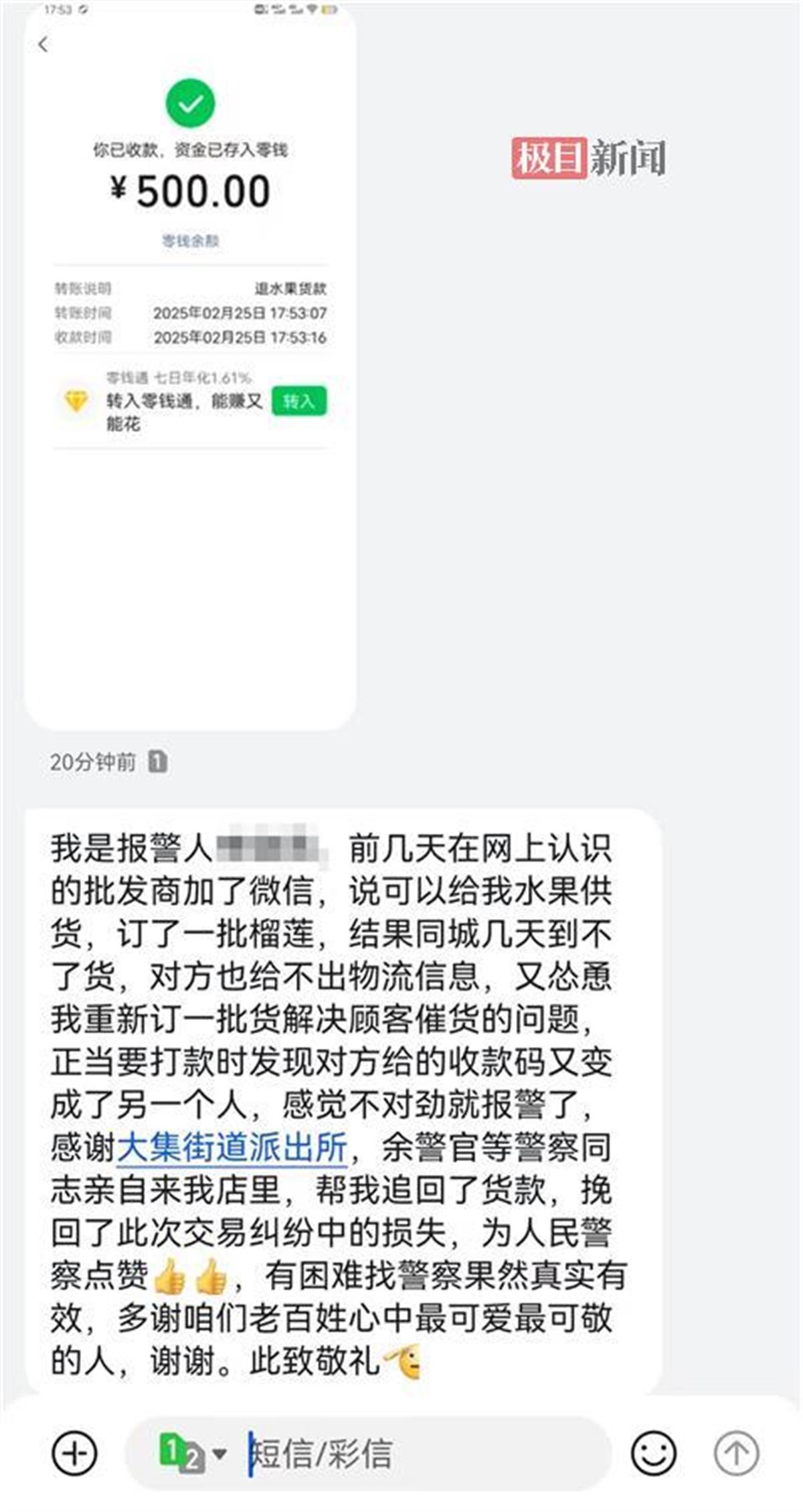Send the message with arrow button
803x1512 pixels.
click(x=736, y=1453)
